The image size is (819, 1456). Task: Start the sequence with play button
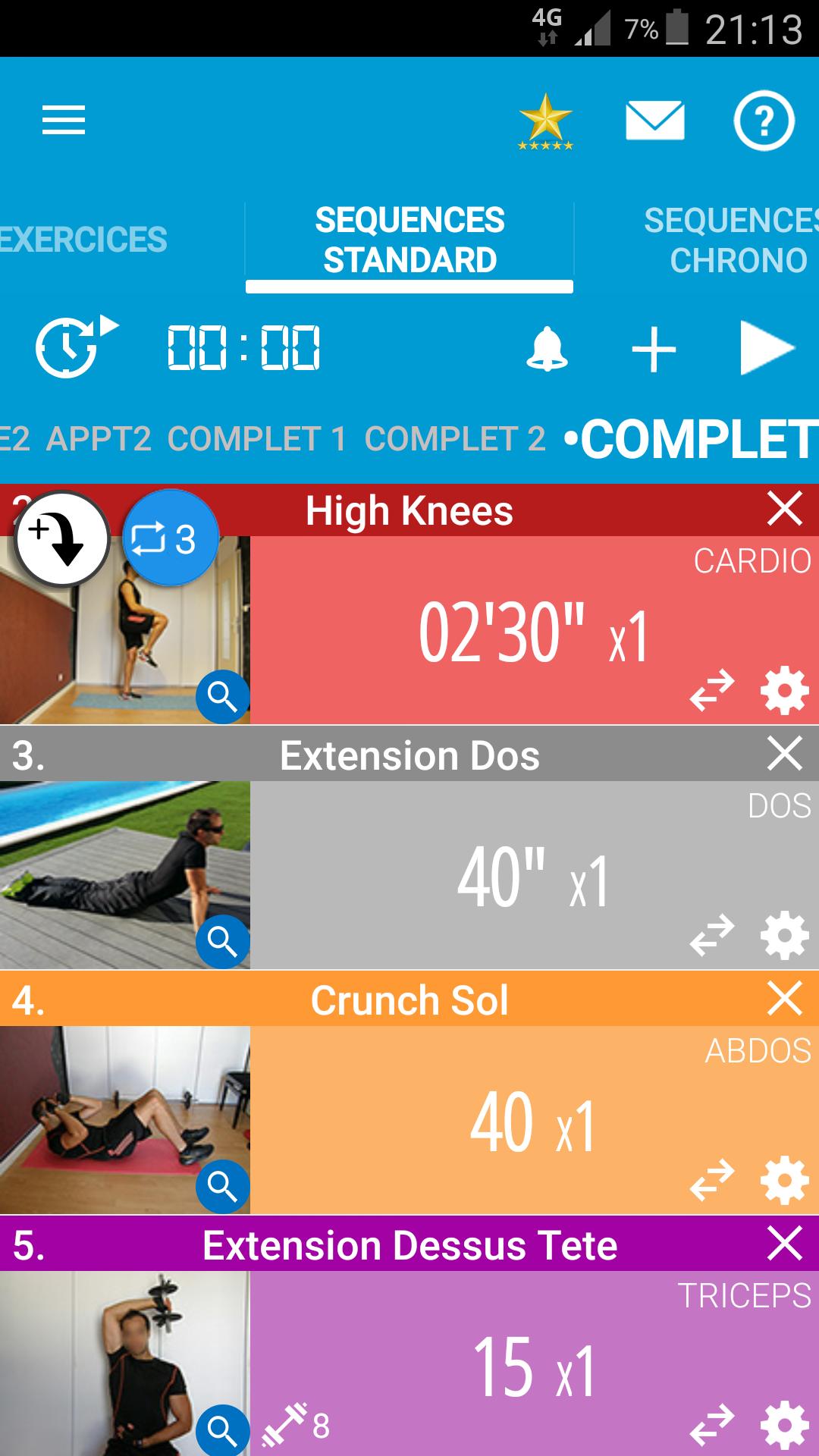coord(766,348)
